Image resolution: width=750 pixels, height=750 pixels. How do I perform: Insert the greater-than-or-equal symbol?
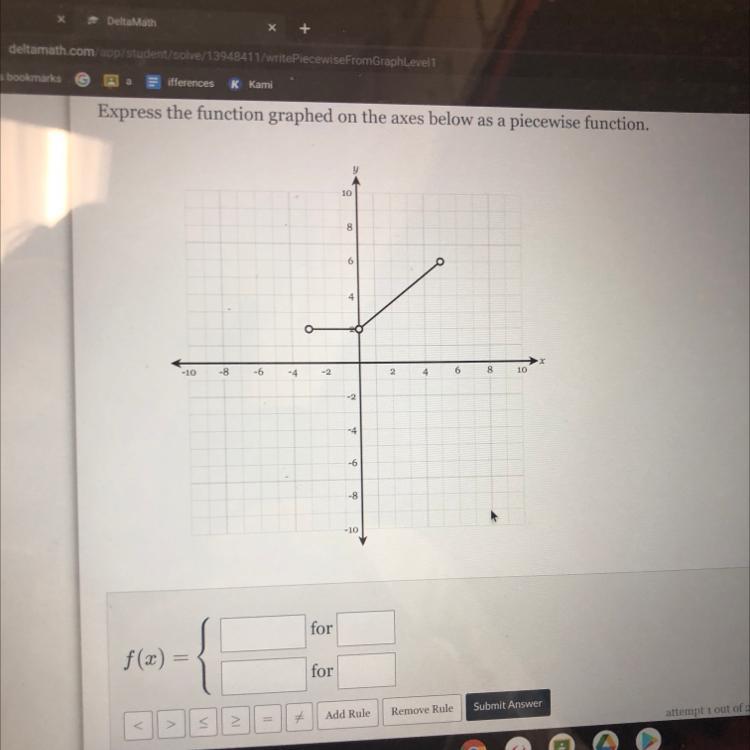click(x=235, y=721)
